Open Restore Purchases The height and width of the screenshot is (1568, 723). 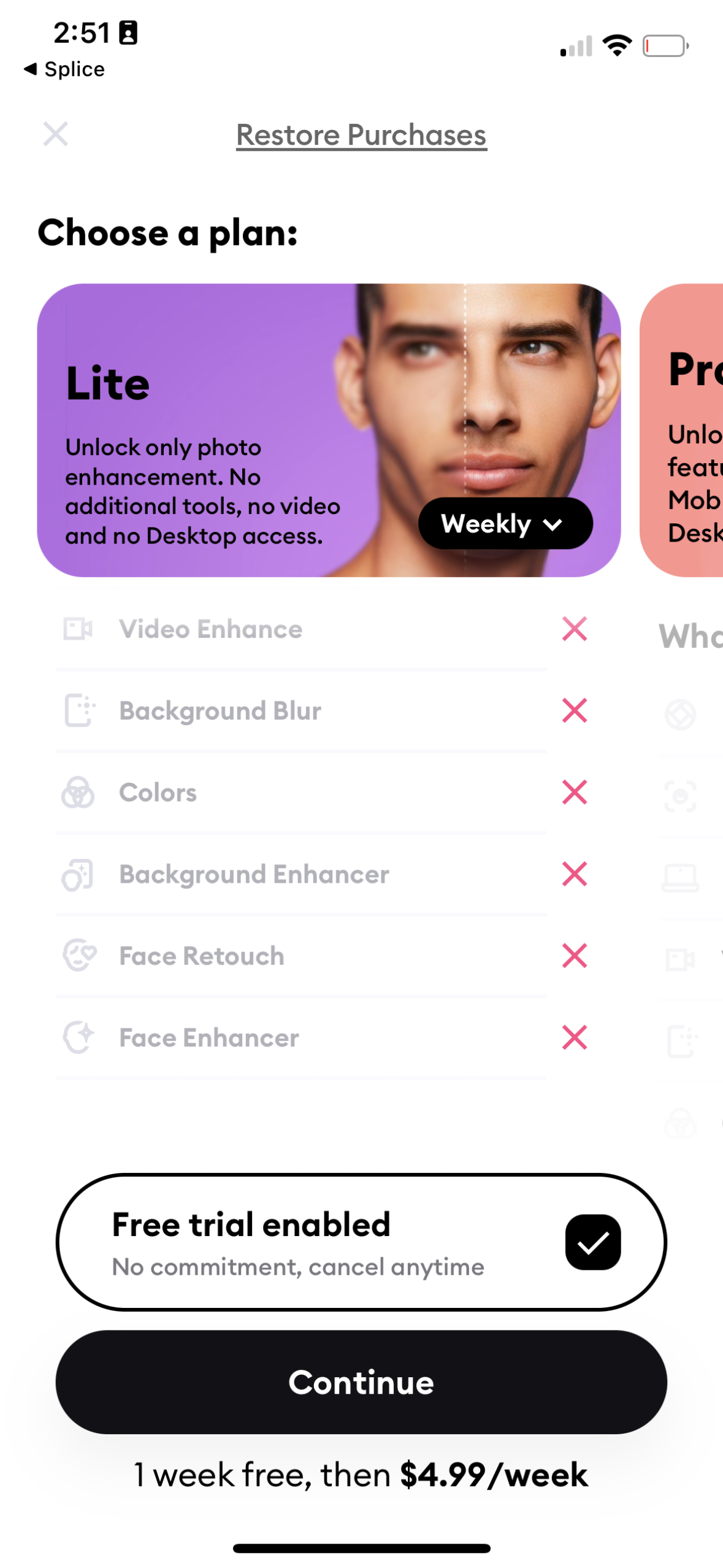[x=361, y=135]
